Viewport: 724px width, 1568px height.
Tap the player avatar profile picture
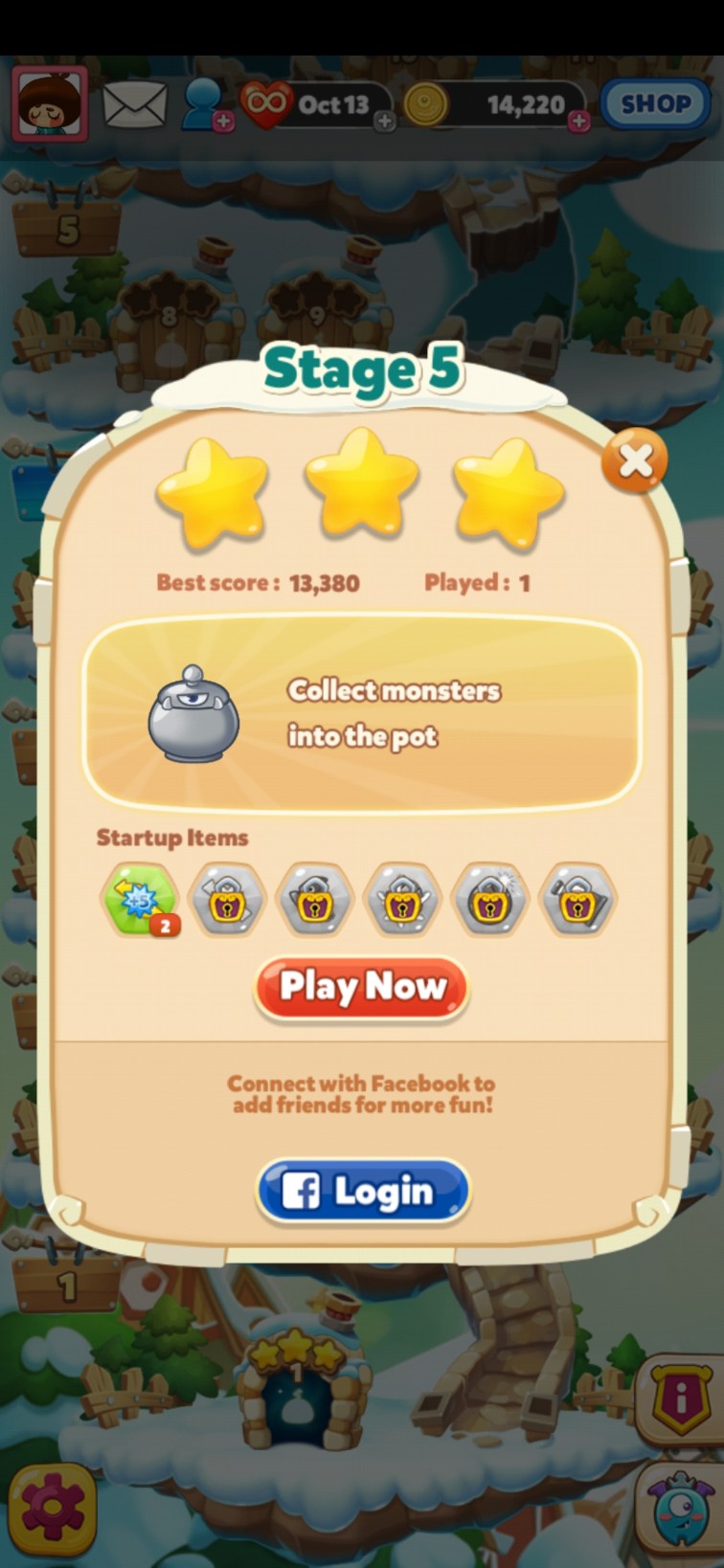50,103
